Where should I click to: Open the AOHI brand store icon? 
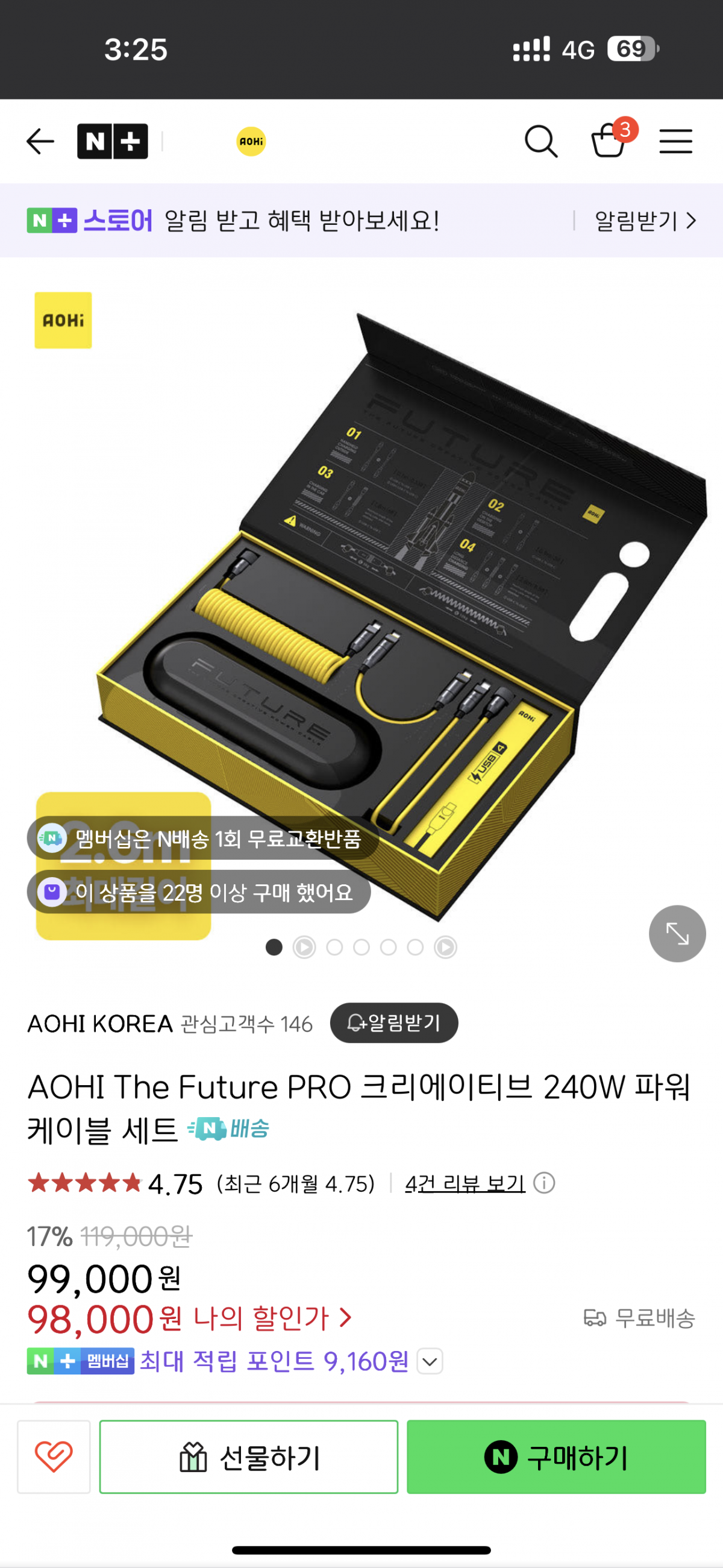click(251, 141)
